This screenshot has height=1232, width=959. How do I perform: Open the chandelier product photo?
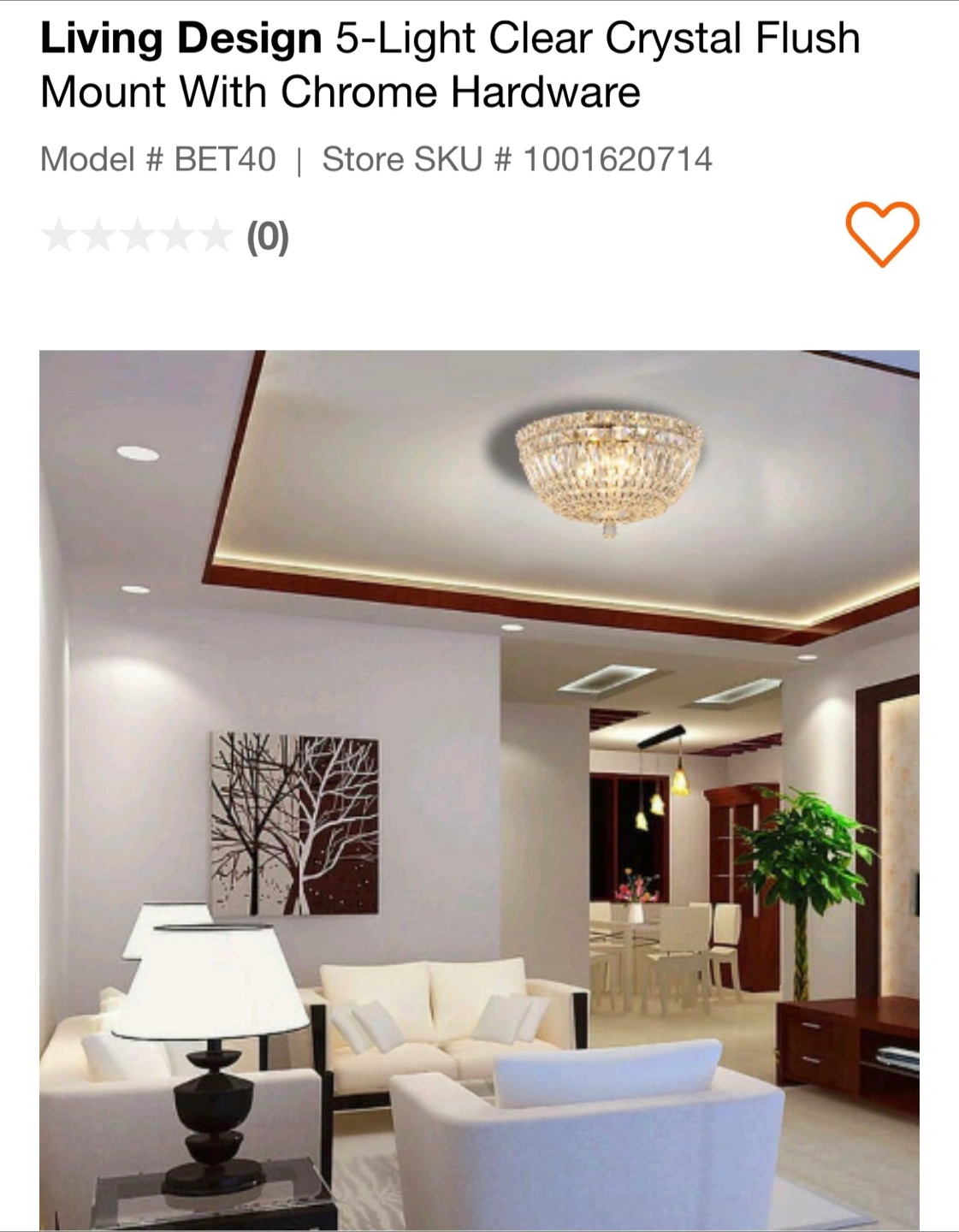click(479, 790)
